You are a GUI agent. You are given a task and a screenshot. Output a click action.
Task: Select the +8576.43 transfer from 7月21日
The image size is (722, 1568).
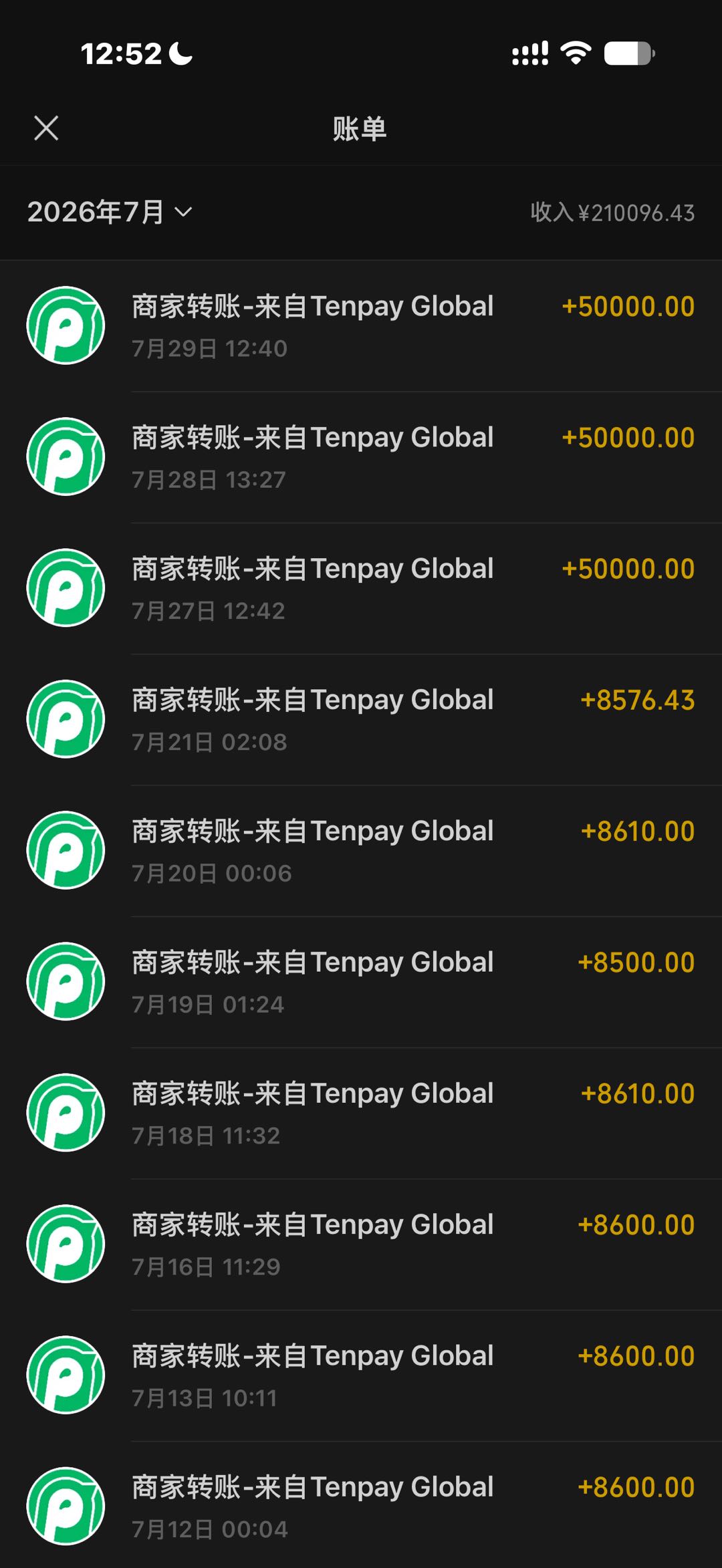point(361,720)
